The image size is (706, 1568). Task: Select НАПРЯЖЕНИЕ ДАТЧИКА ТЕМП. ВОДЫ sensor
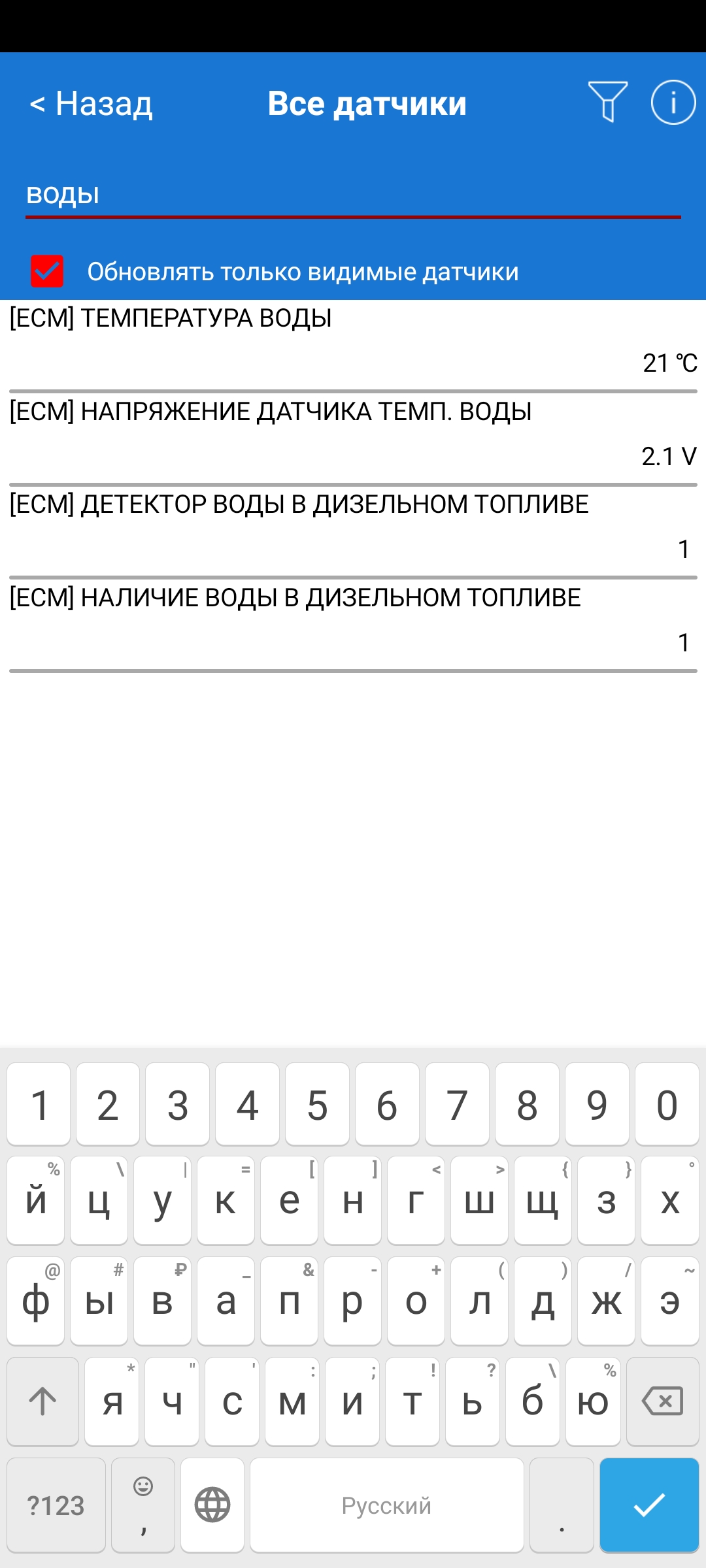(353, 439)
